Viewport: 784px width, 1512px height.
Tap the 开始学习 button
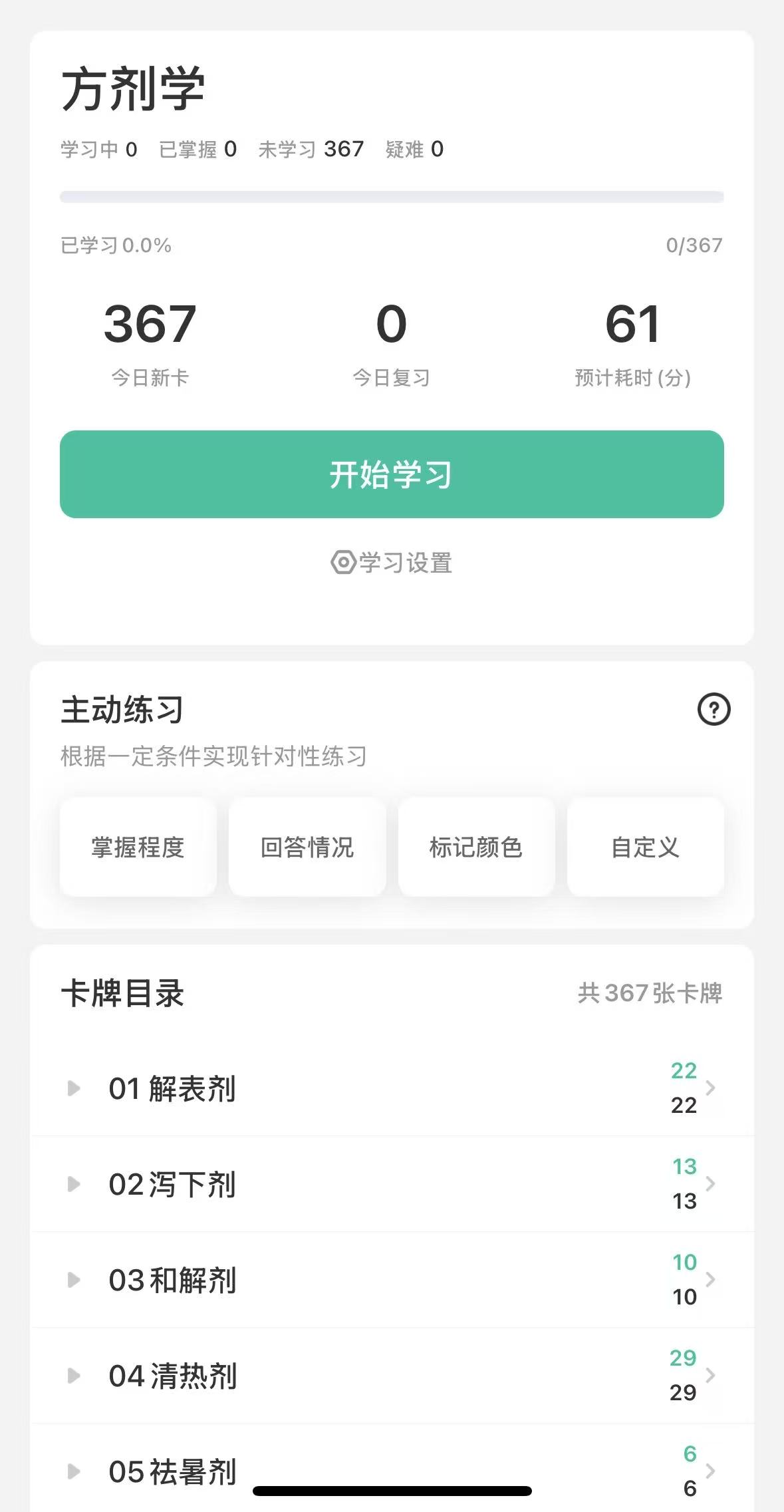pos(392,474)
